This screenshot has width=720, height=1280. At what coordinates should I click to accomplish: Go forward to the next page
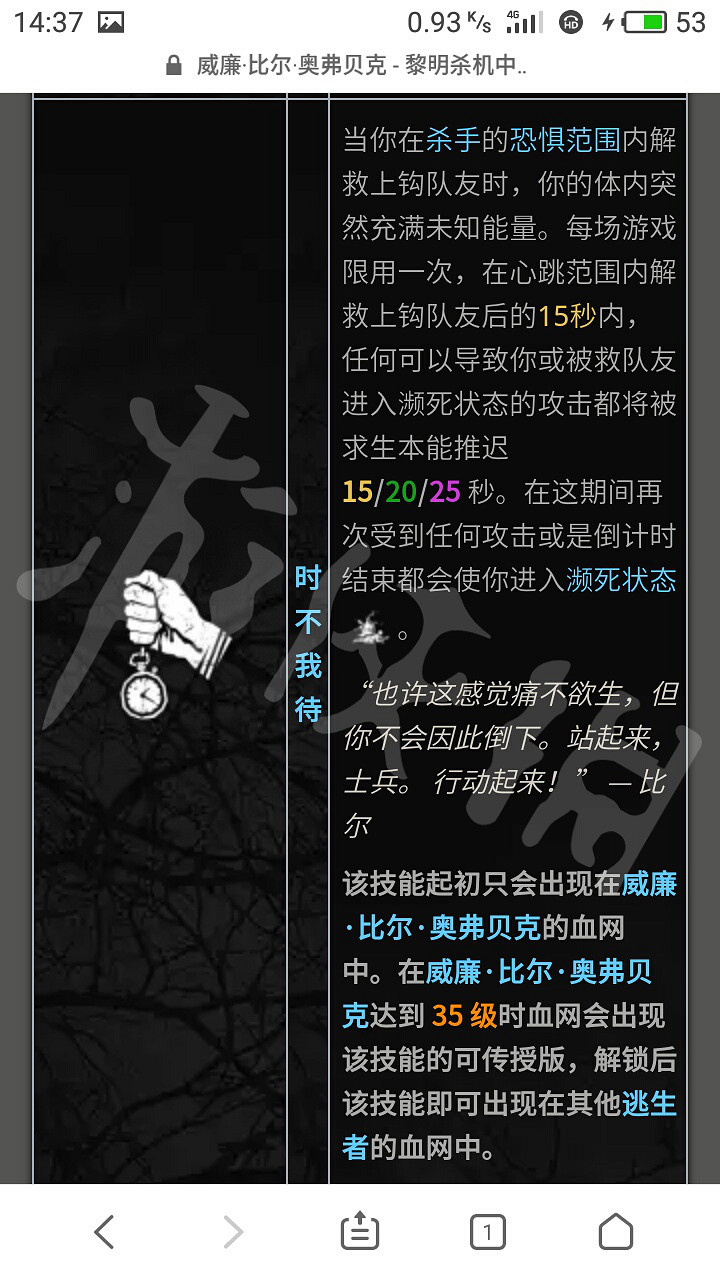coord(232,1232)
